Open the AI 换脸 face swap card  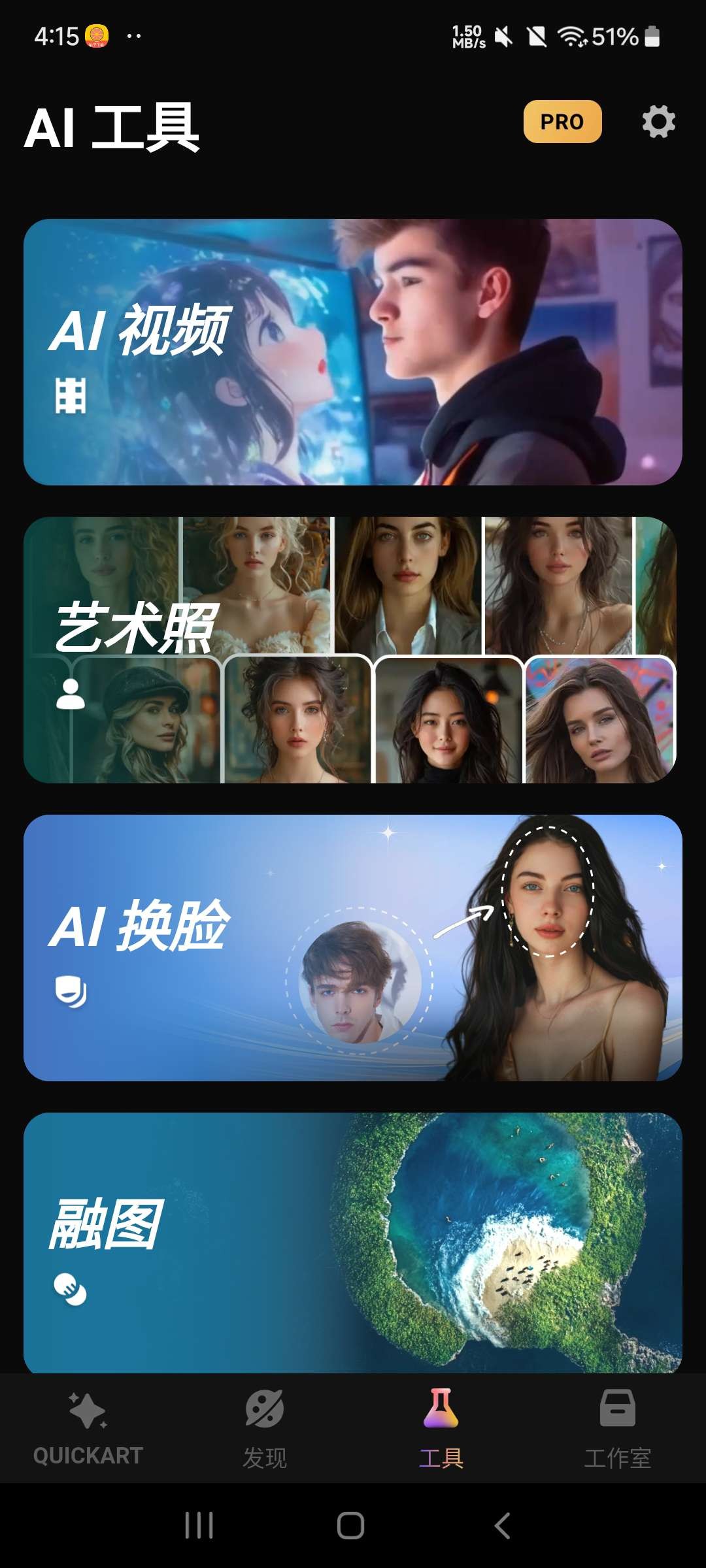(353, 948)
